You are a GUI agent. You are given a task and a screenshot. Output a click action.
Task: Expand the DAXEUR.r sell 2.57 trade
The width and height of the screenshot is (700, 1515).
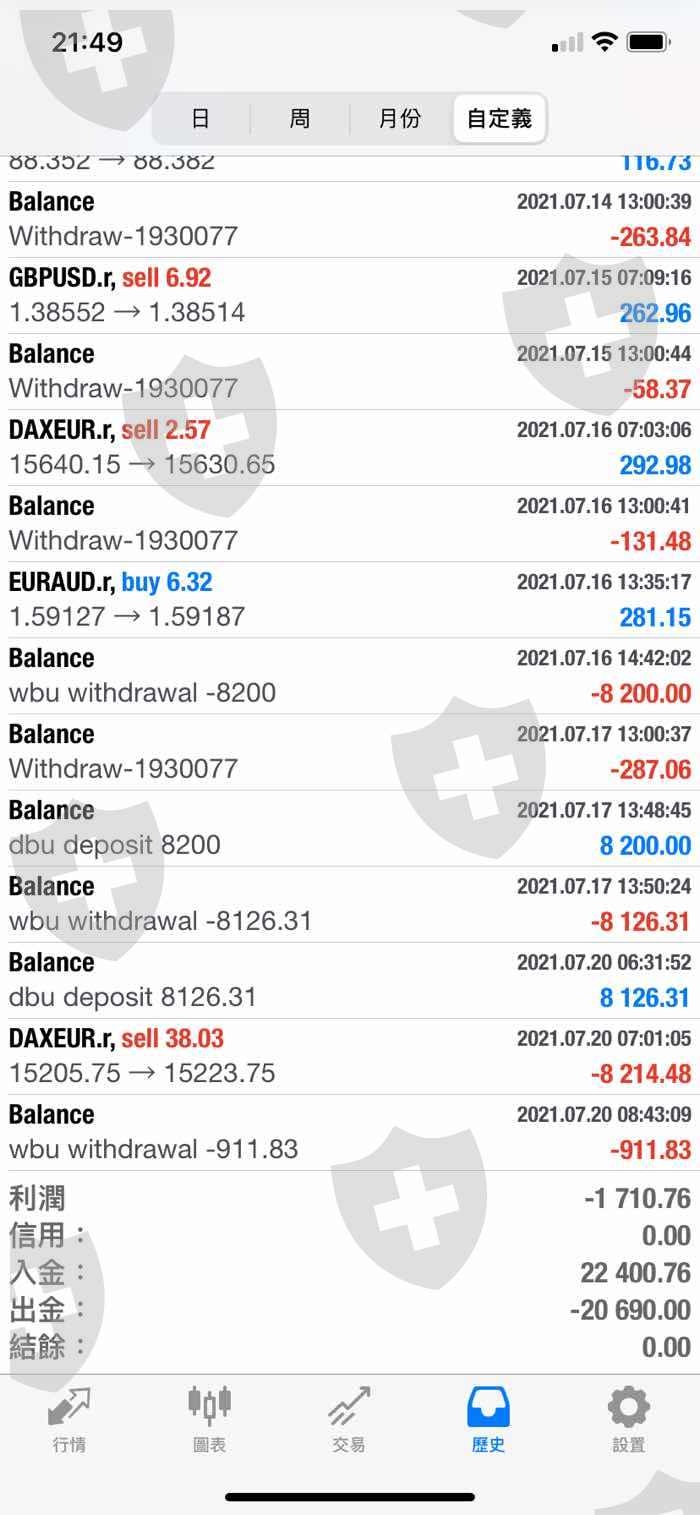(350, 447)
